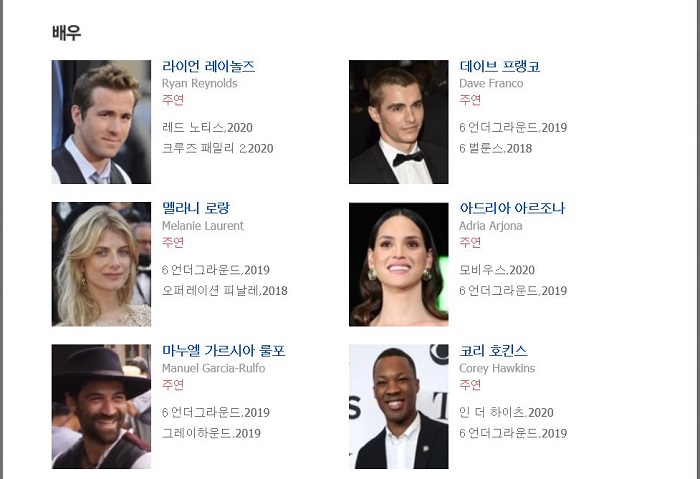This screenshot has width=700, height=479.
Task: Tap Melanie Laurent's photo
Action: pos(101,264)
